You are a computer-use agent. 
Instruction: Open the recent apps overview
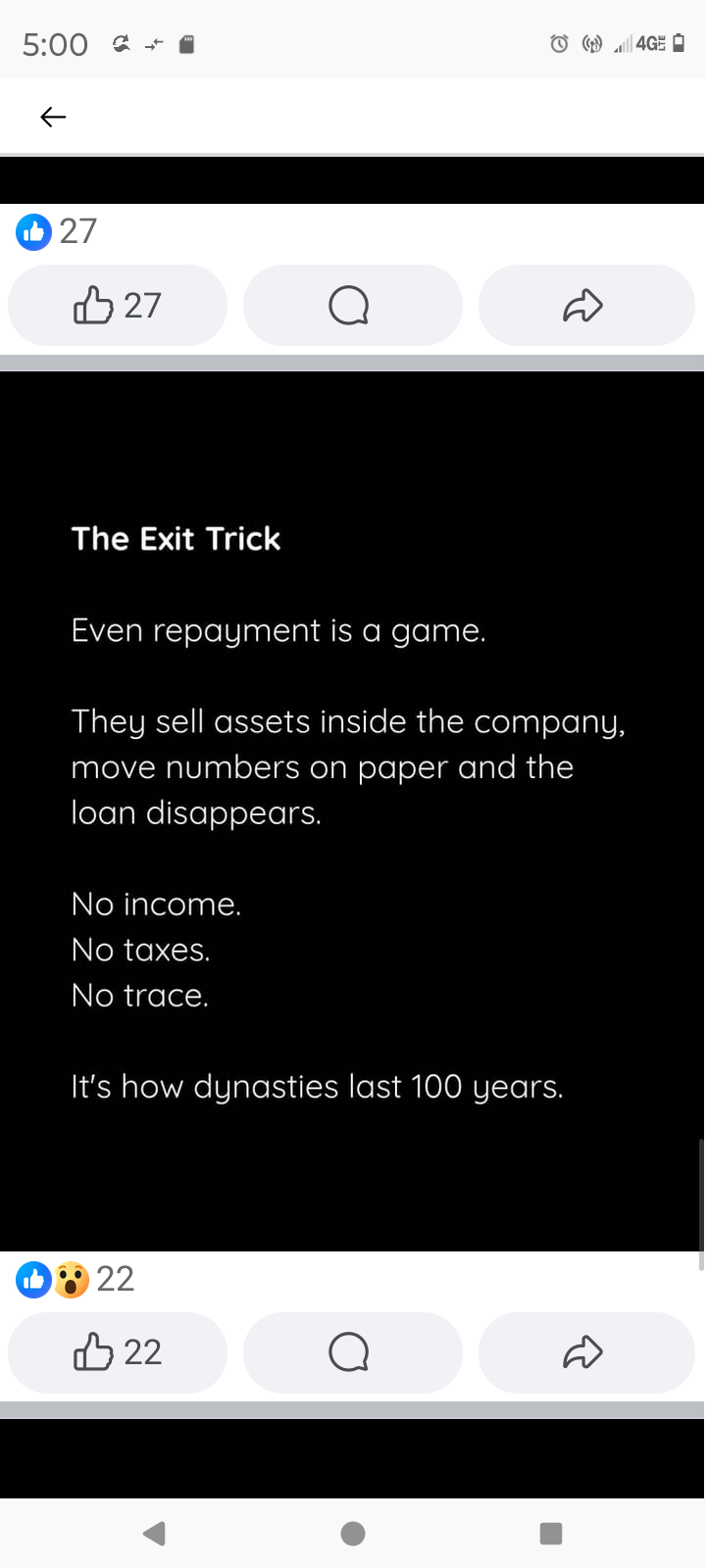pos(551,1533)
